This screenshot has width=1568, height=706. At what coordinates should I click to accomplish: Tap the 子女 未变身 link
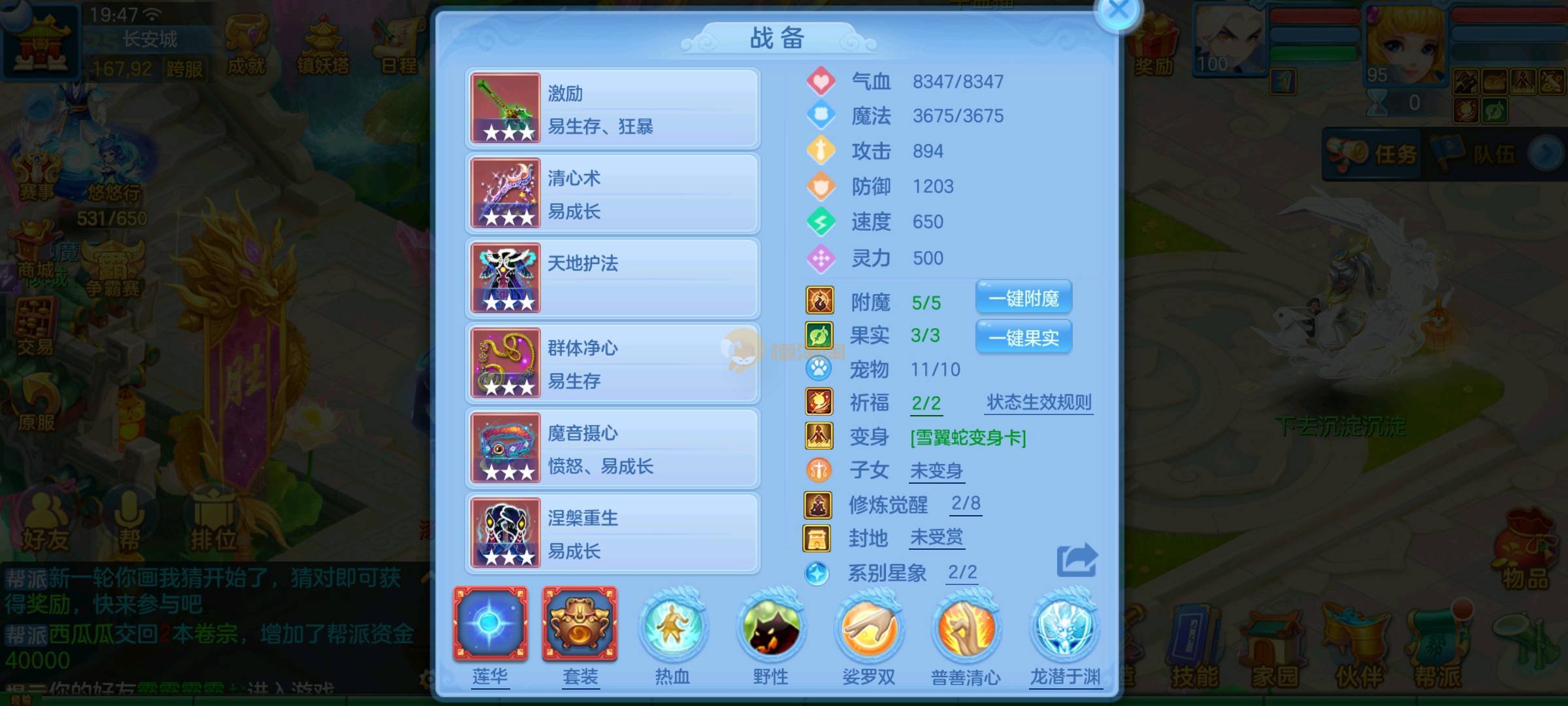[936, 471]
